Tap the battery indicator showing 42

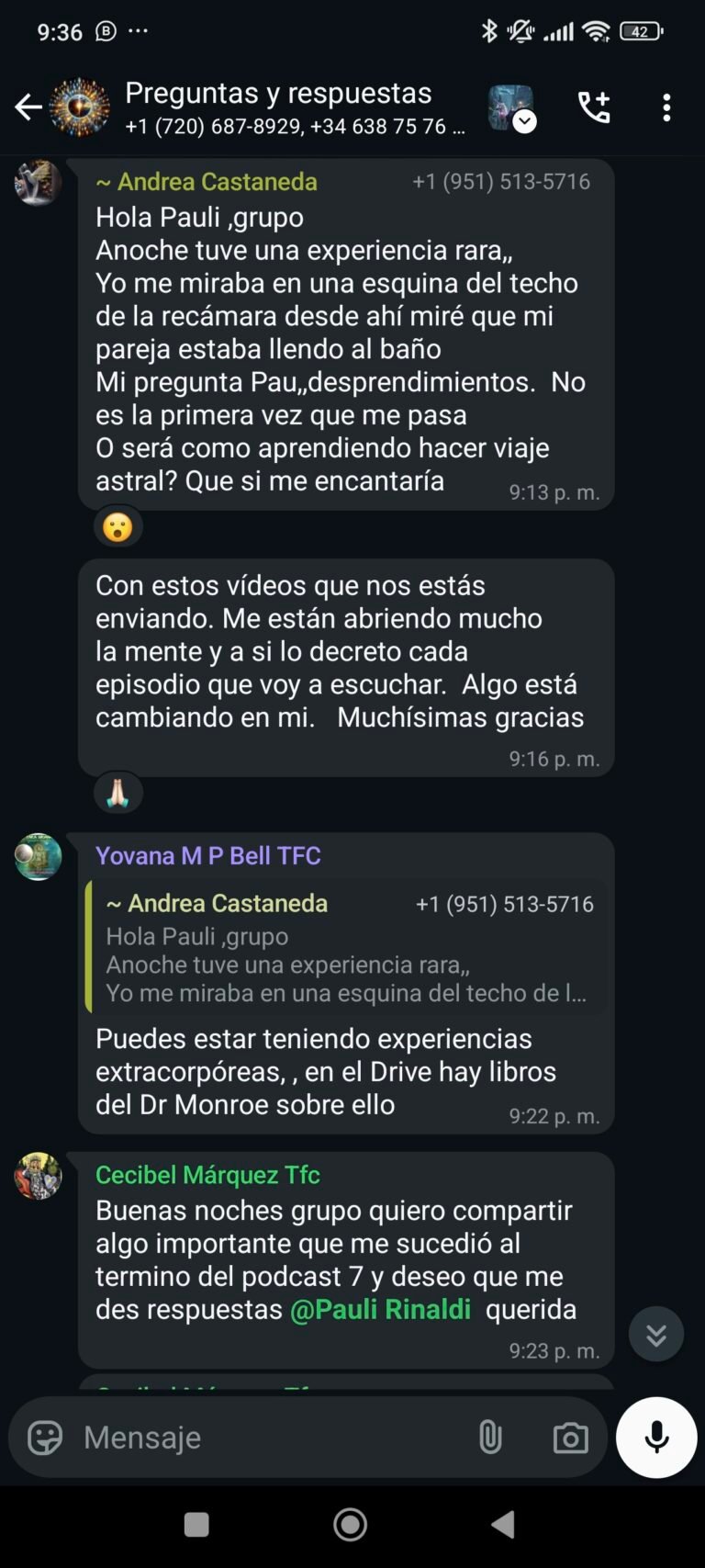click(x=639, y=29)
